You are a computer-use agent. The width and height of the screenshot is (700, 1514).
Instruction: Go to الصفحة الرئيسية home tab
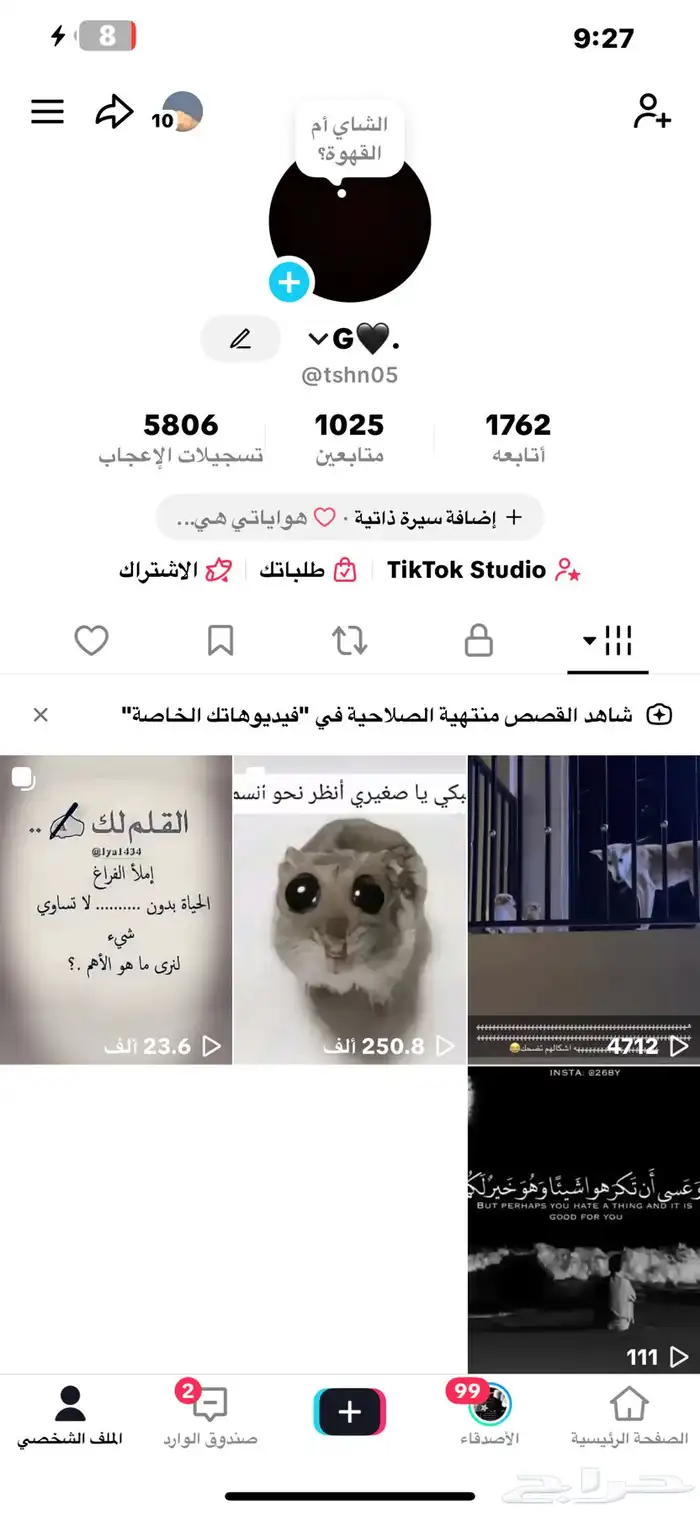[630, 1416]
